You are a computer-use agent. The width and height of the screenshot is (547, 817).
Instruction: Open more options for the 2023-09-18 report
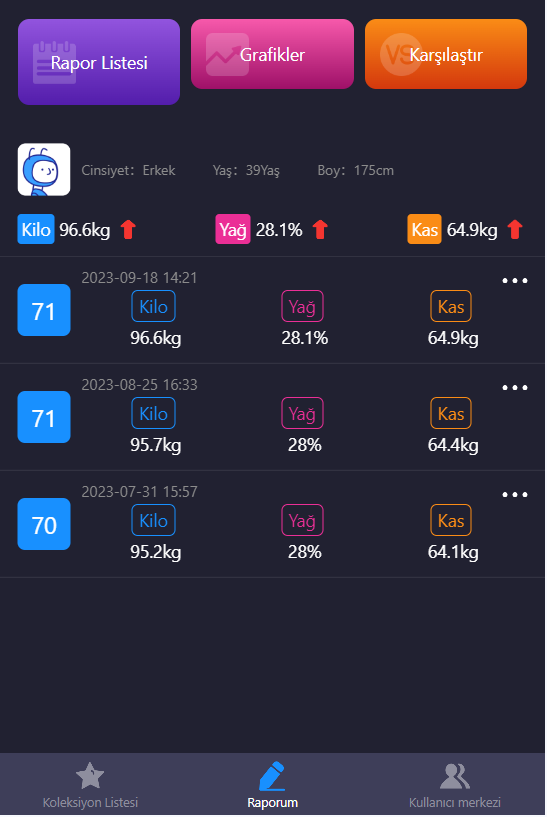coord(515,281)
